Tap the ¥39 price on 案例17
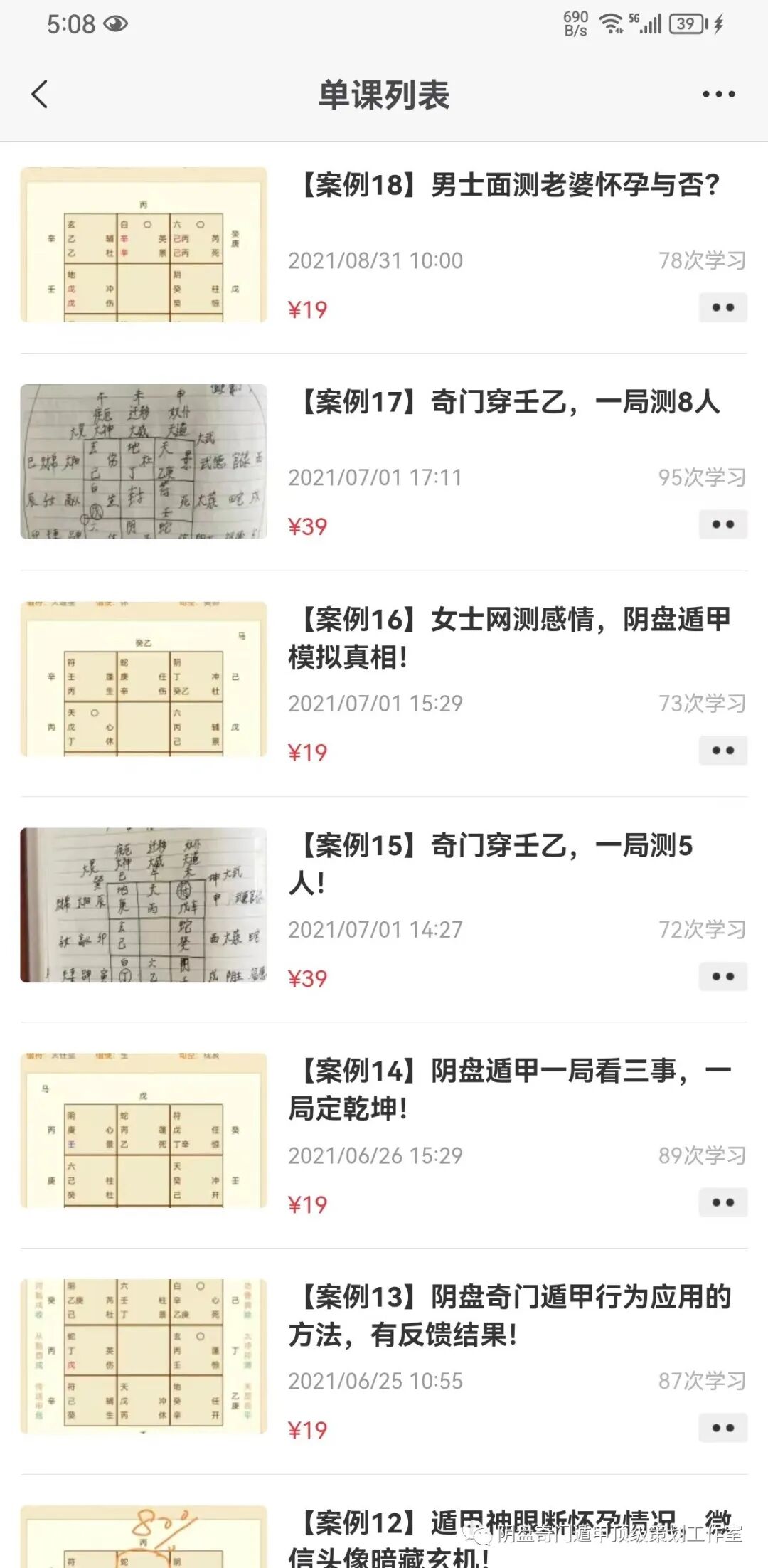The image size is (768, 1568). pyautogui.click(x=307, y=525)
